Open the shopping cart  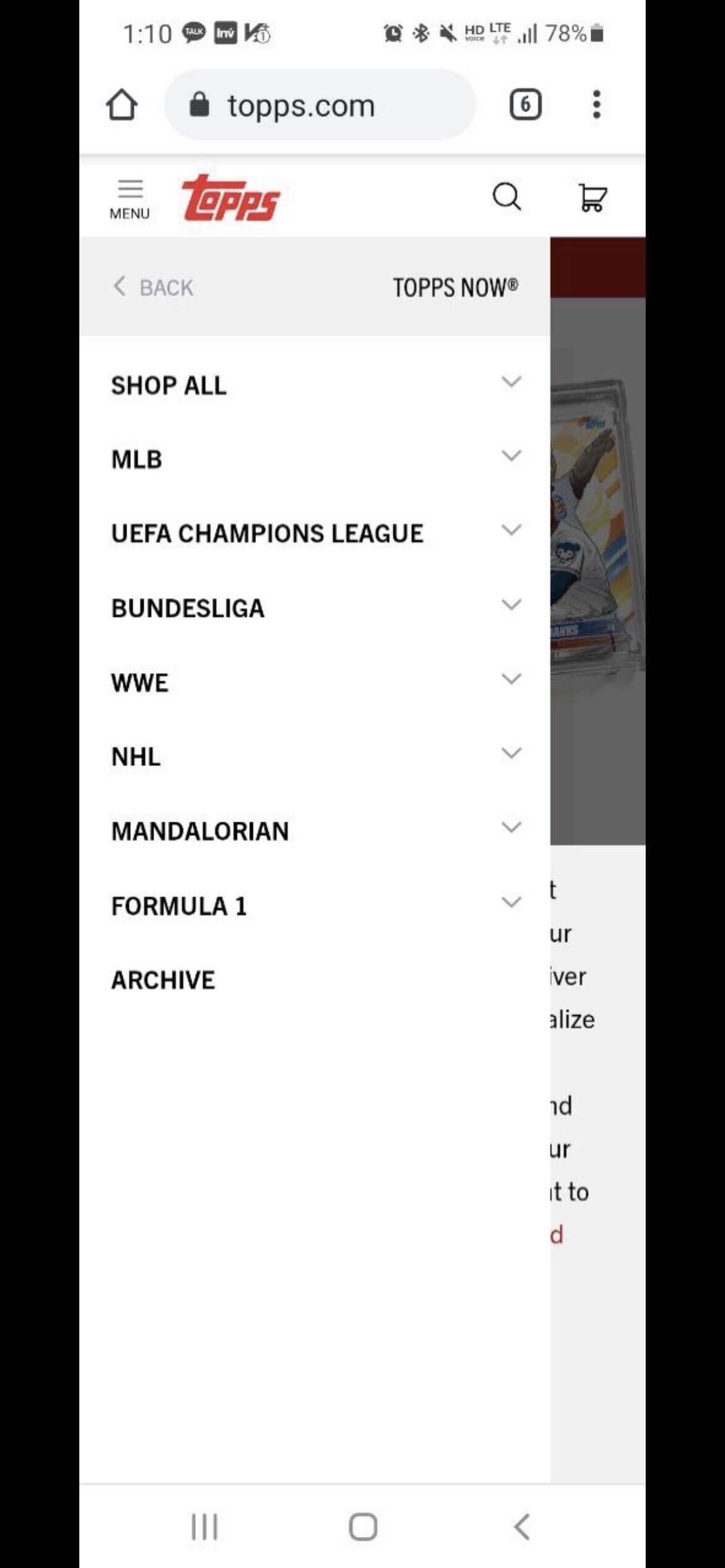click(592, 198)
